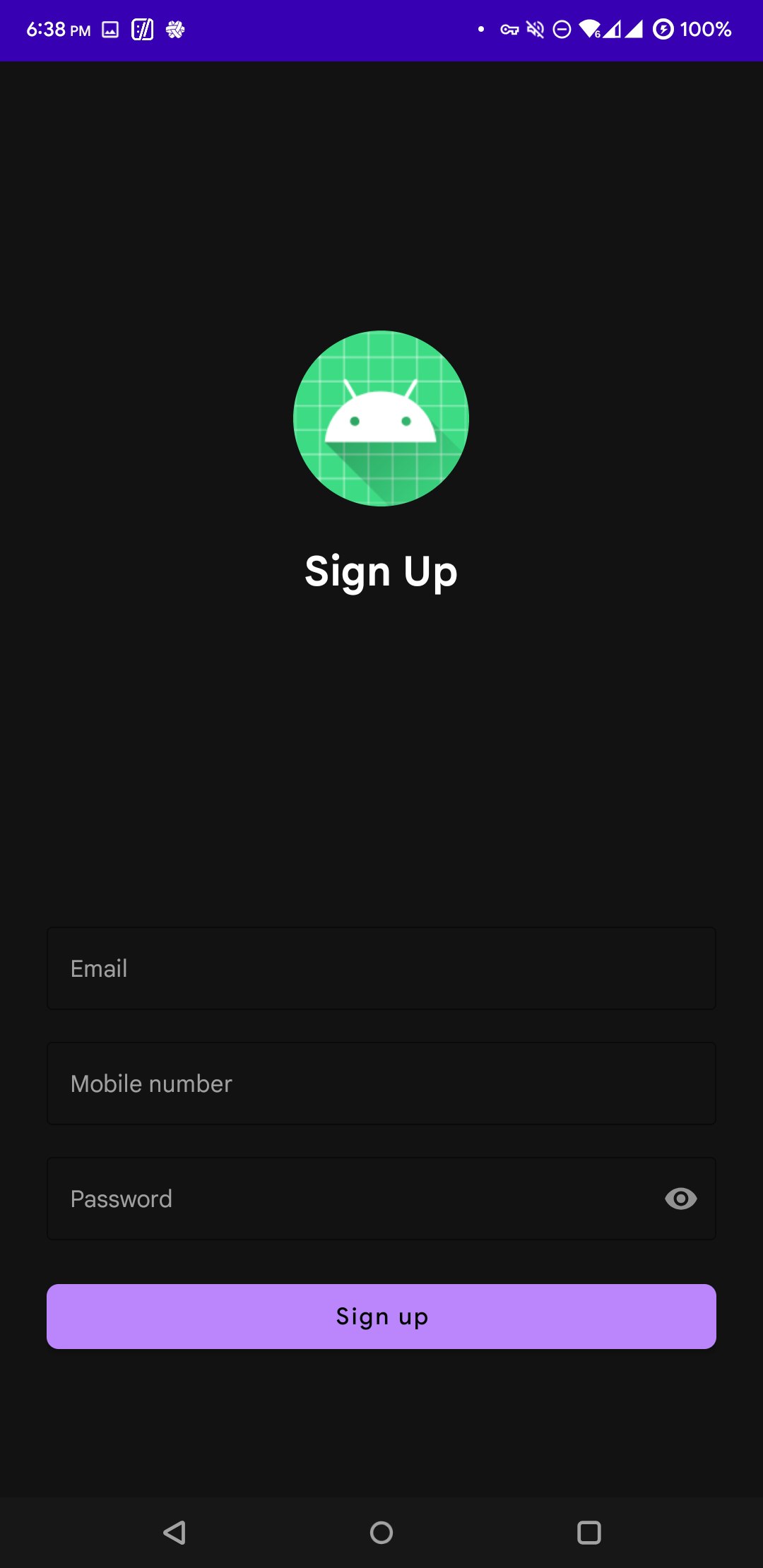
Task: Toggle password visibility eye icon
Action: 680,1199
